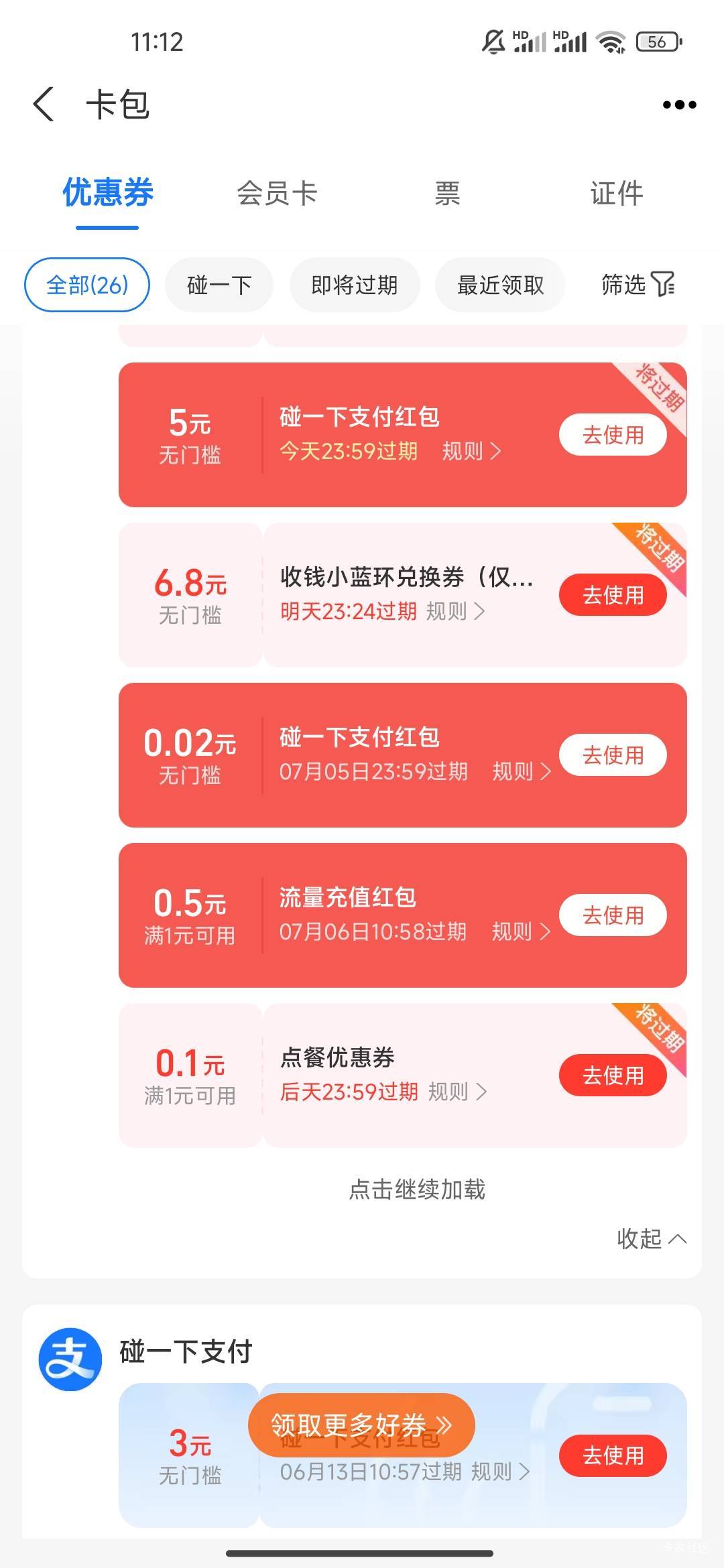Use the 5元 碰一下支付红包

613,435
